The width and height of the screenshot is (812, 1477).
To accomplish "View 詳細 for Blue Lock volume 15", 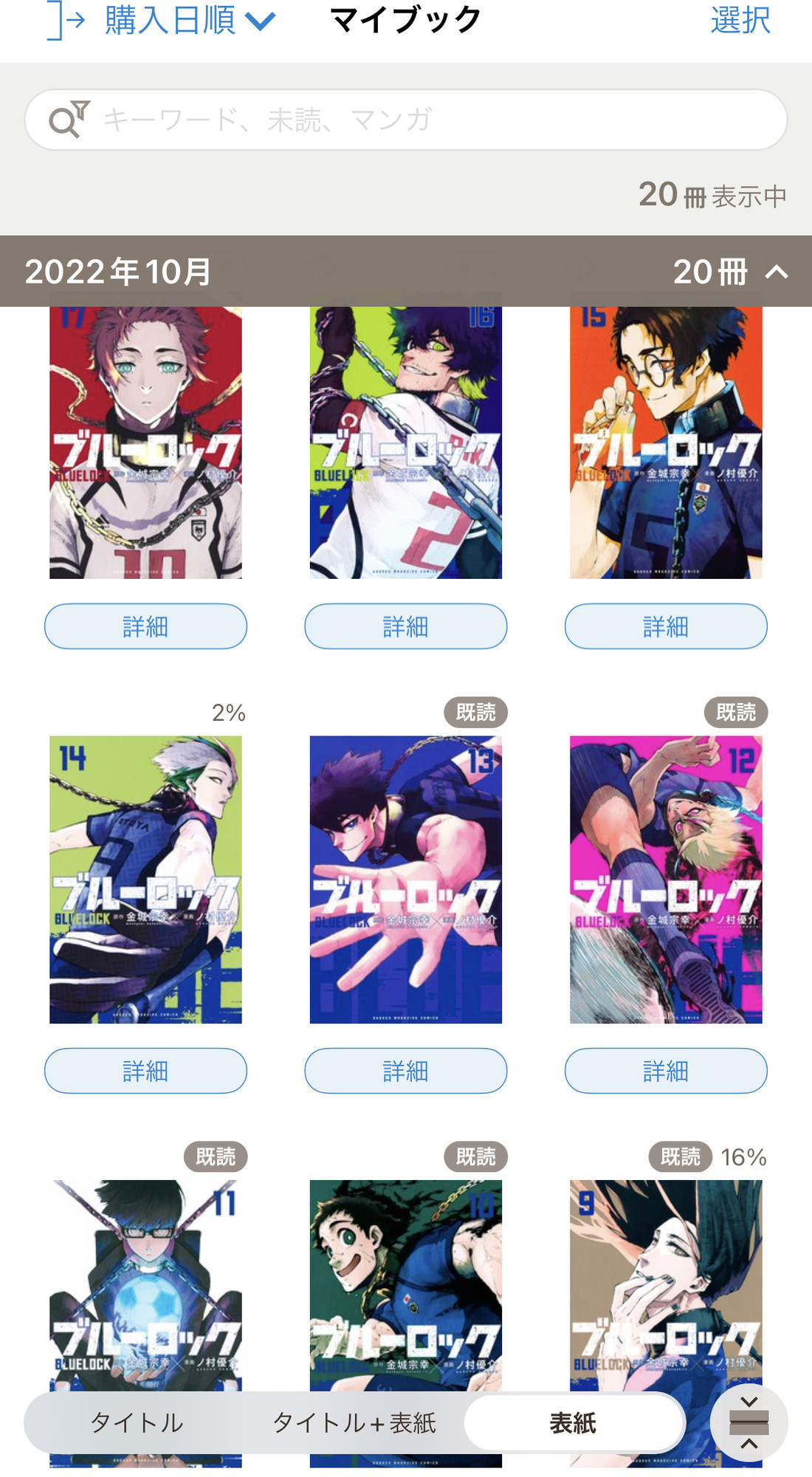I will point(665,626).
